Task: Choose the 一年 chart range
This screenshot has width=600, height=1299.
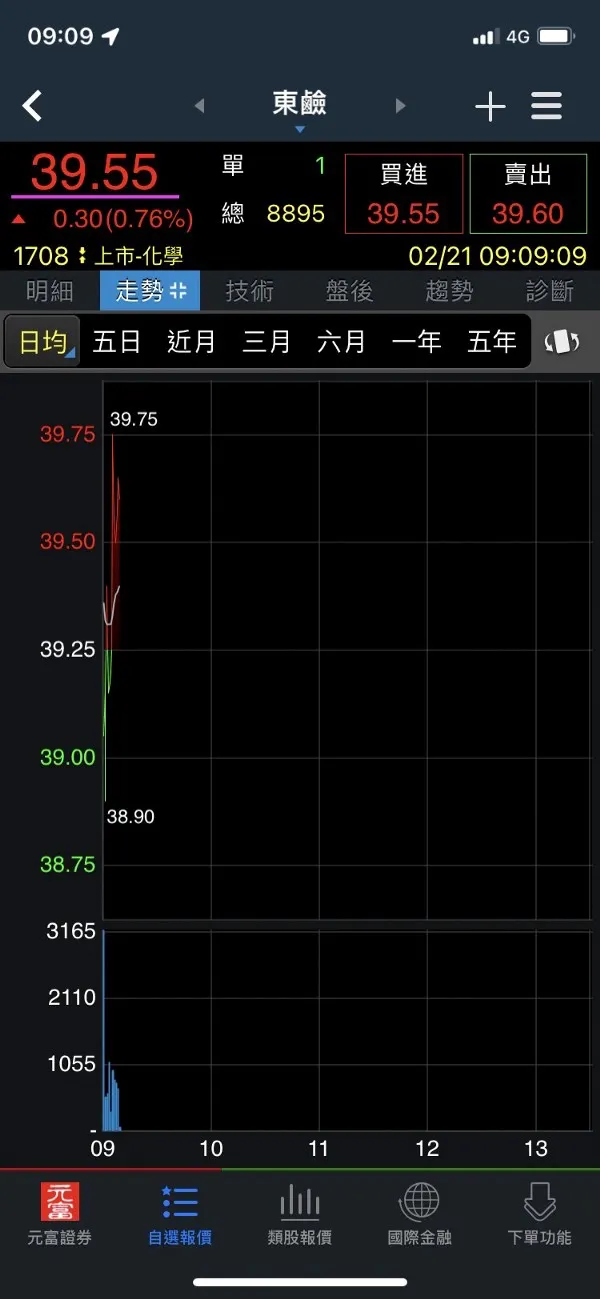Action: 417,342
